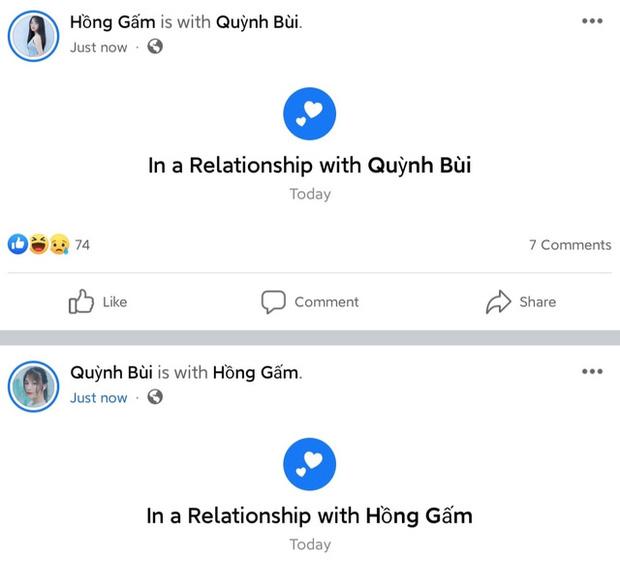The height and width of the screenshot is (561, 620).
Task: Open overflow menu on Quỳnh Bùi's post
Action: (592, 372)
